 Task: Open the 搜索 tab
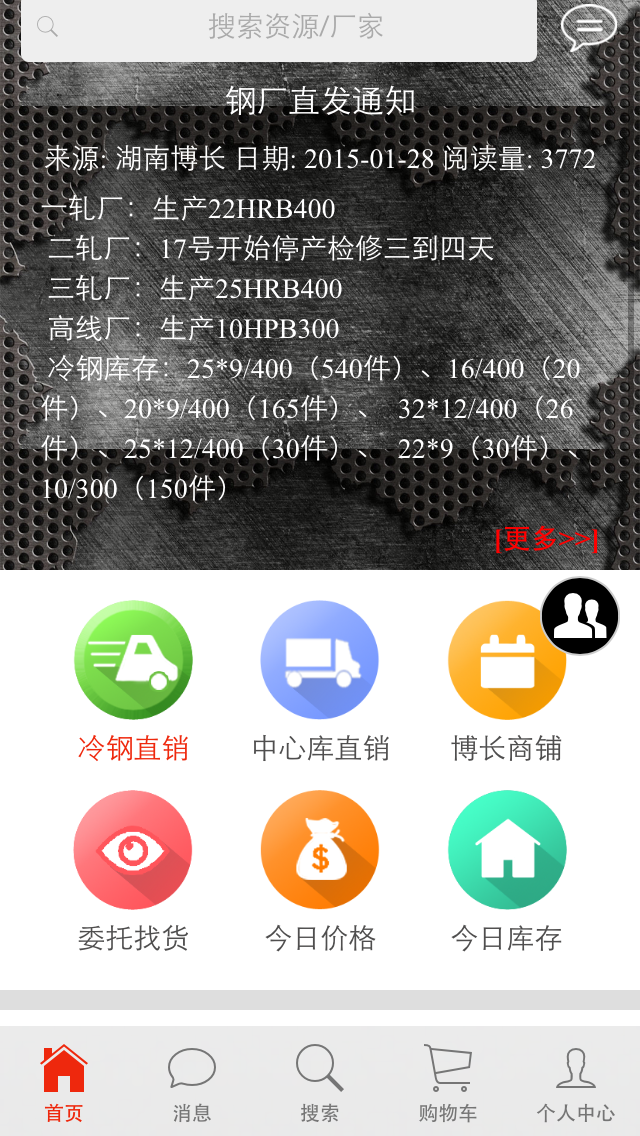(x=320, y=1082)
